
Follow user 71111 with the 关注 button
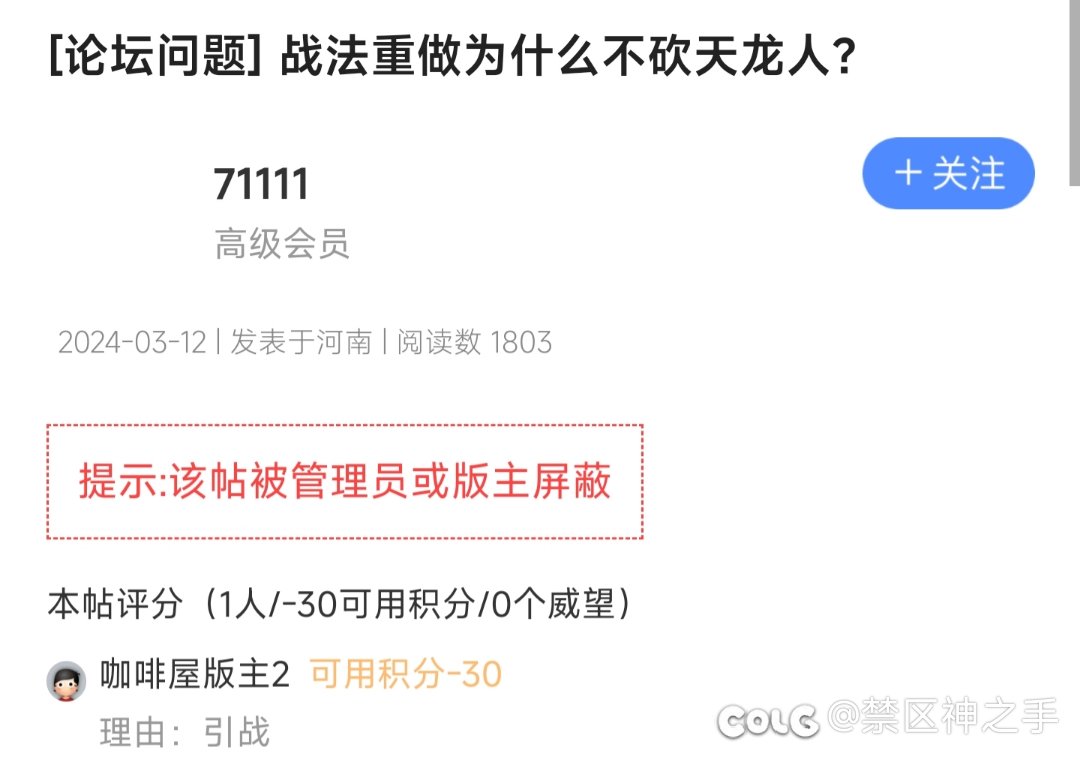click(x=947, y=174)
